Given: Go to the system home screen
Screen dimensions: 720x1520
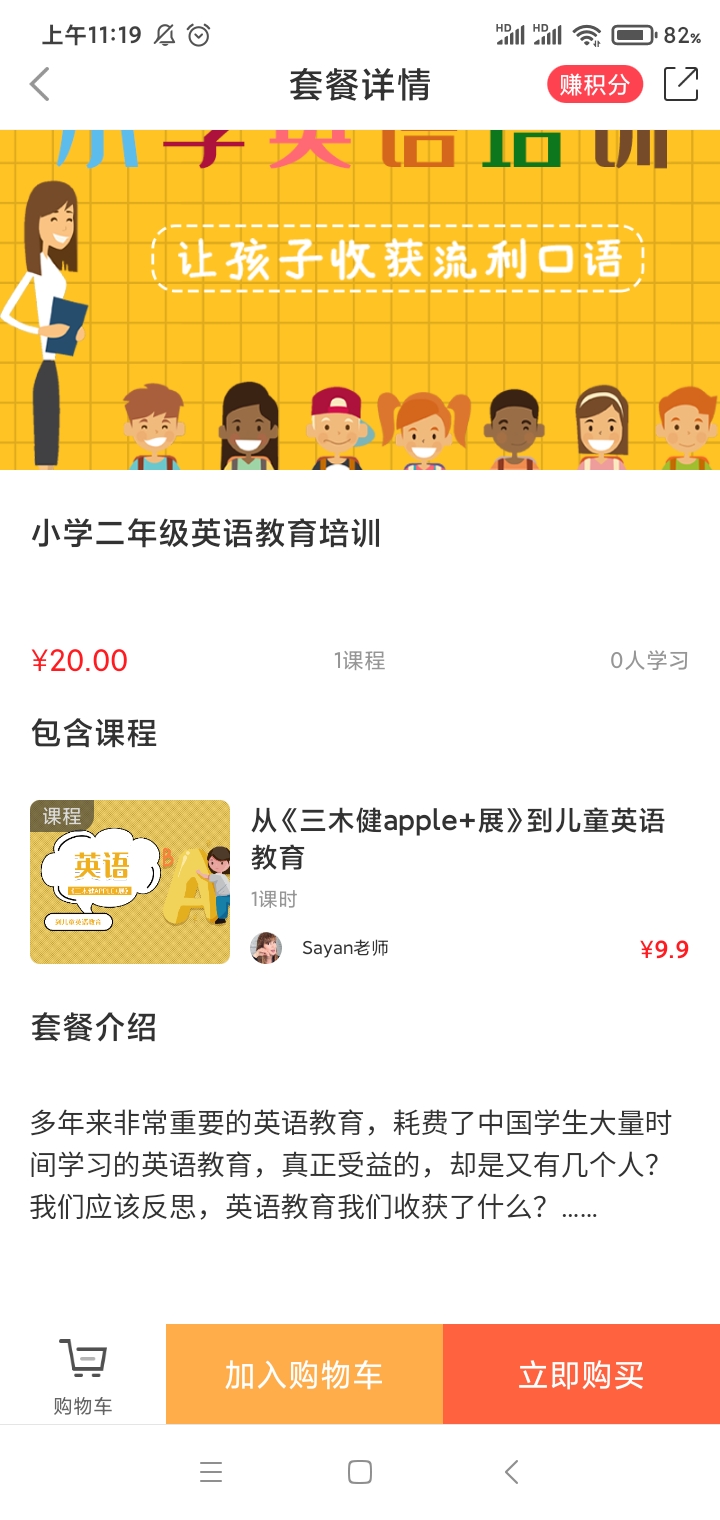Looking at the screenshot, I should point(360,1472).
